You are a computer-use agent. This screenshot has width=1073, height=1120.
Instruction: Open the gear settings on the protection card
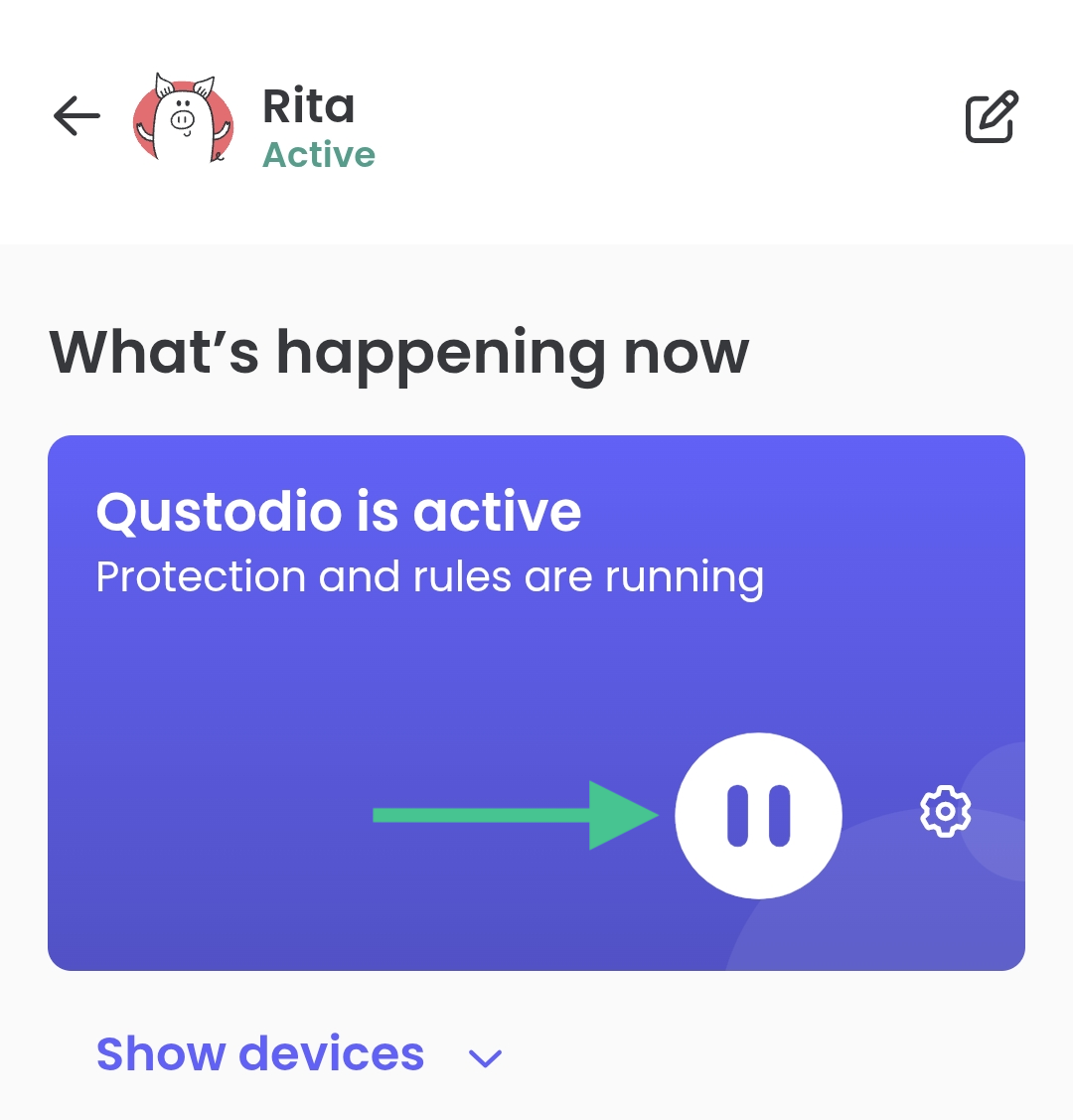click(945, 812)
